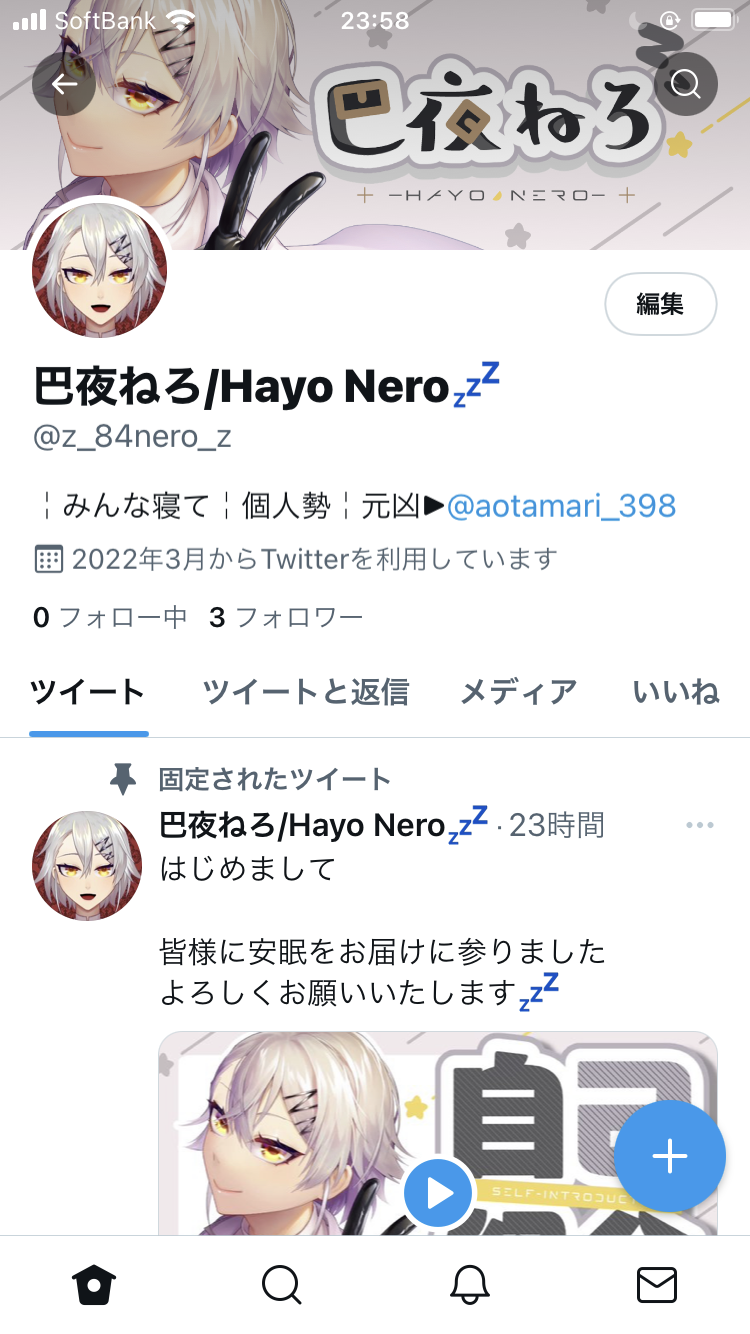Go back using the arrow icon
The image size is (750, 1334).
(x=64, y=84)
